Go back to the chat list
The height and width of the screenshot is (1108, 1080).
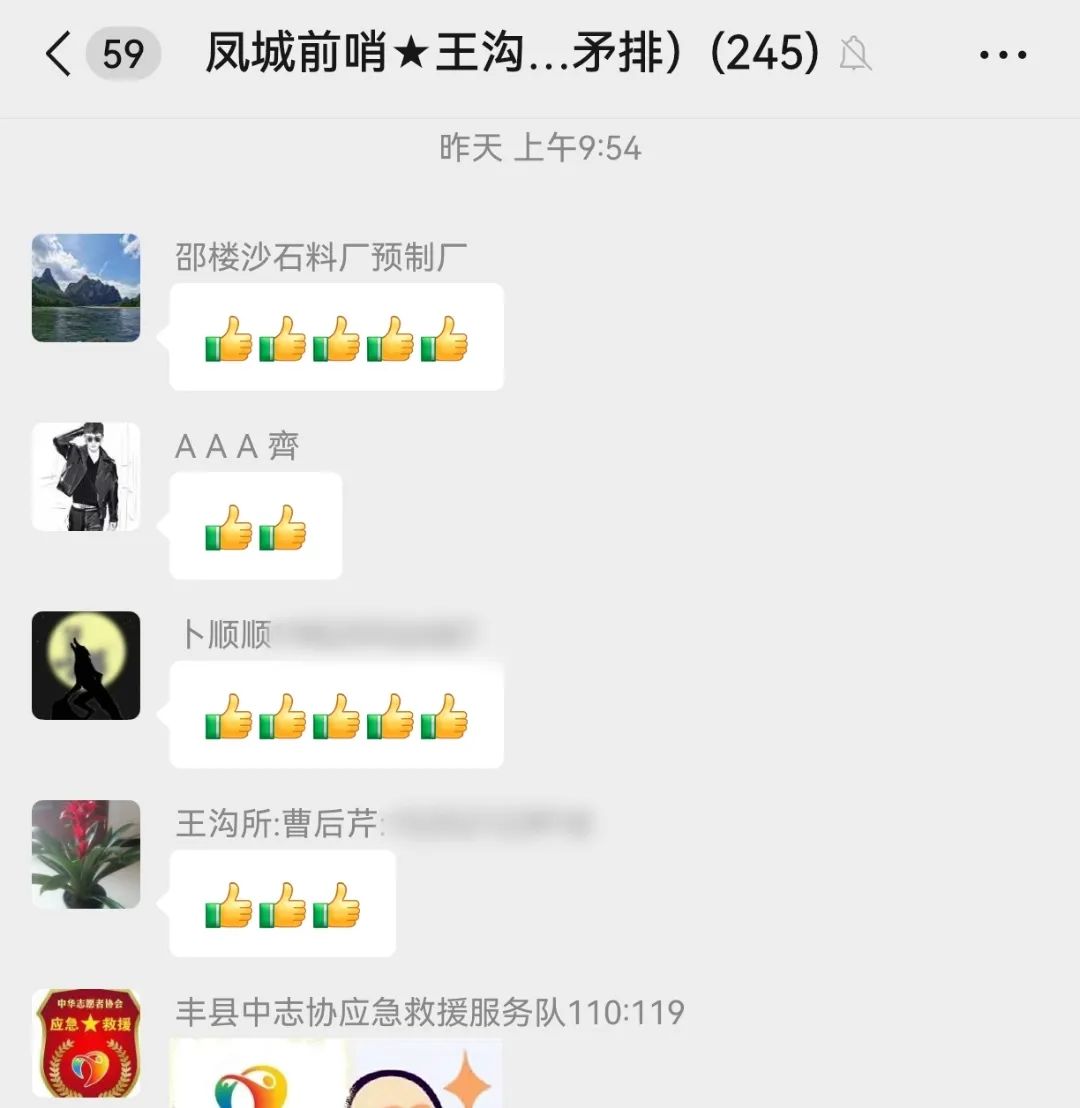coord(60,54)
